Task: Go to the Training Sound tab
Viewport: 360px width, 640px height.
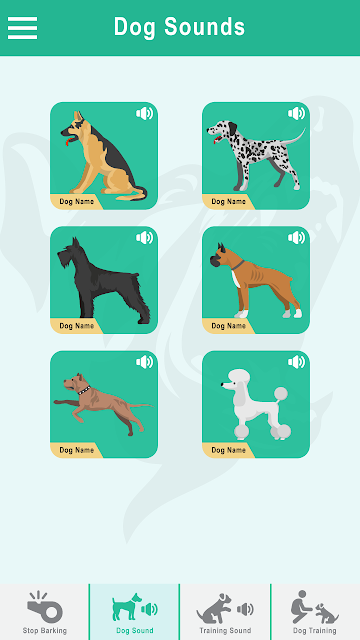Action: (x=225, y=612)
